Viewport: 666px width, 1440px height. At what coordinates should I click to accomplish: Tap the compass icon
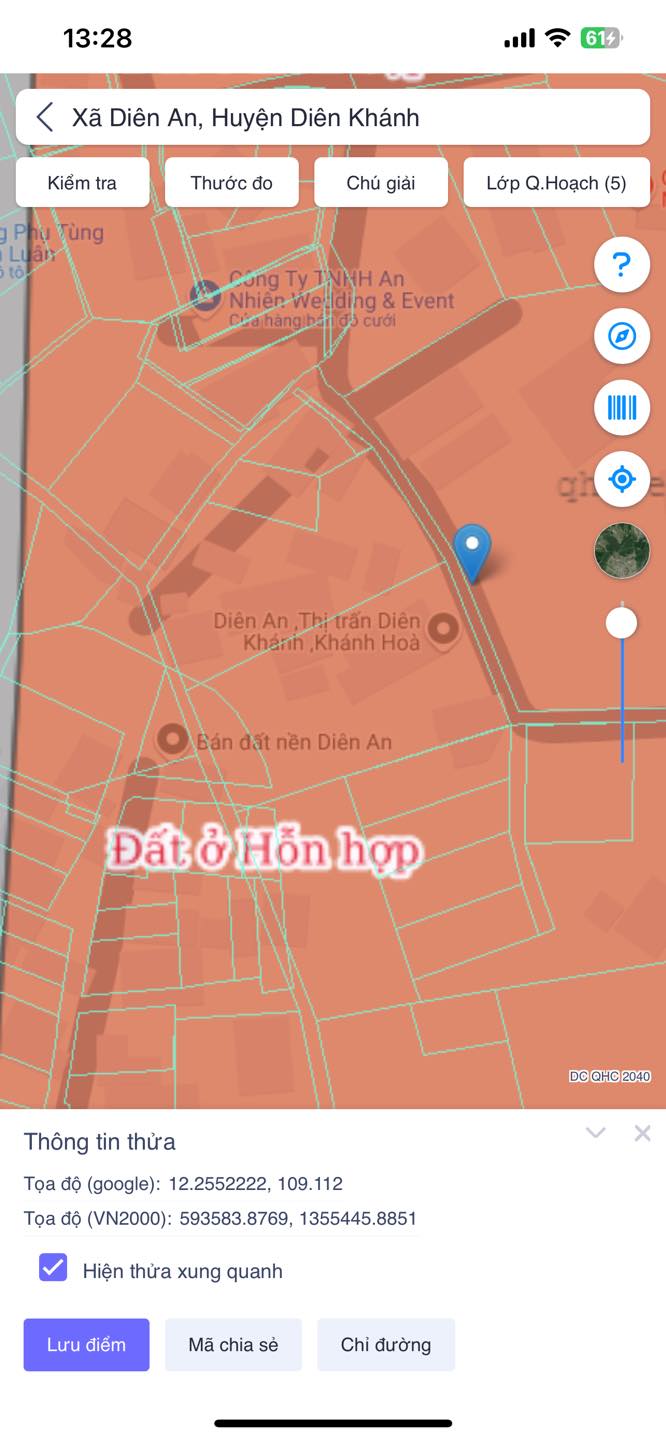(622, 336)
